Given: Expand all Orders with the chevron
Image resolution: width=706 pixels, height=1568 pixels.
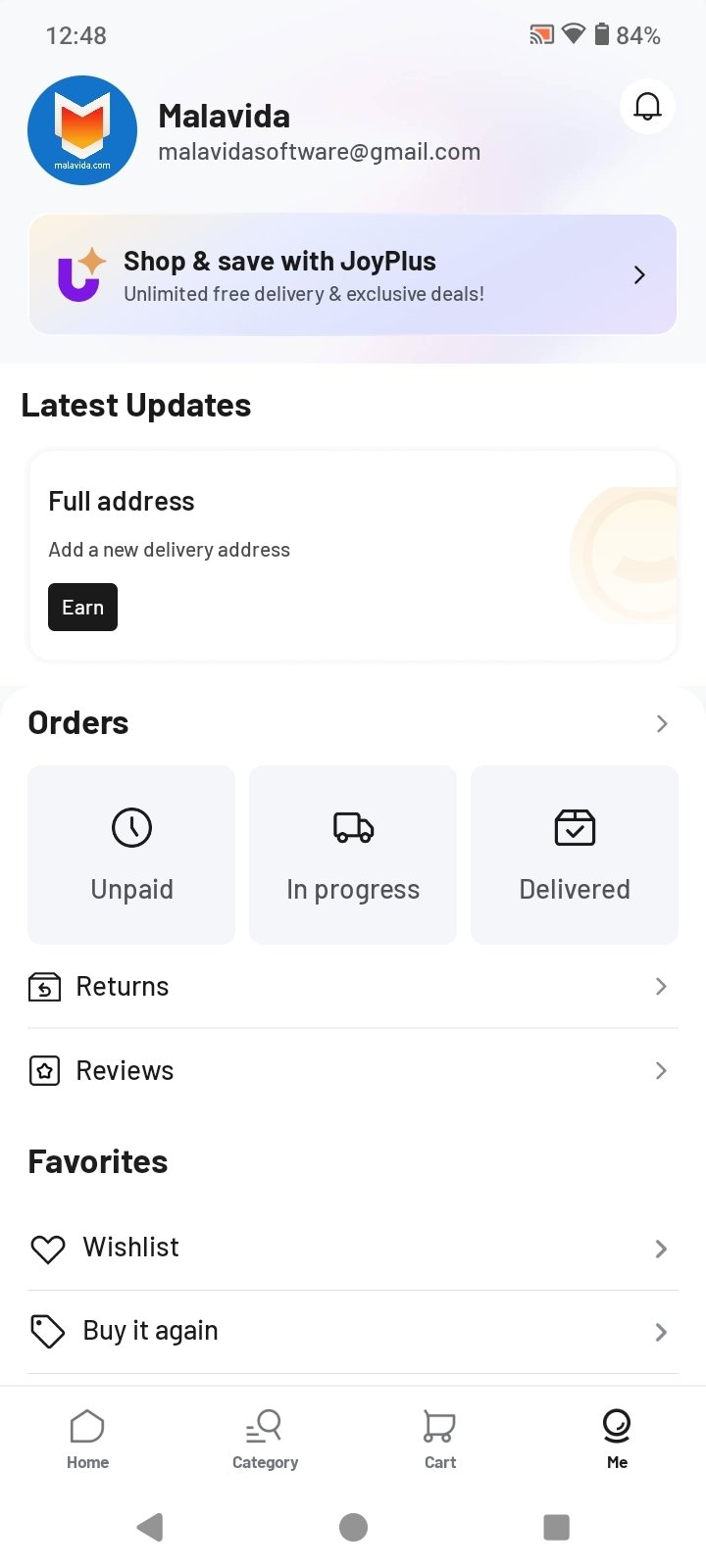Looking at the screenshot, I should (x=662, y=724).
